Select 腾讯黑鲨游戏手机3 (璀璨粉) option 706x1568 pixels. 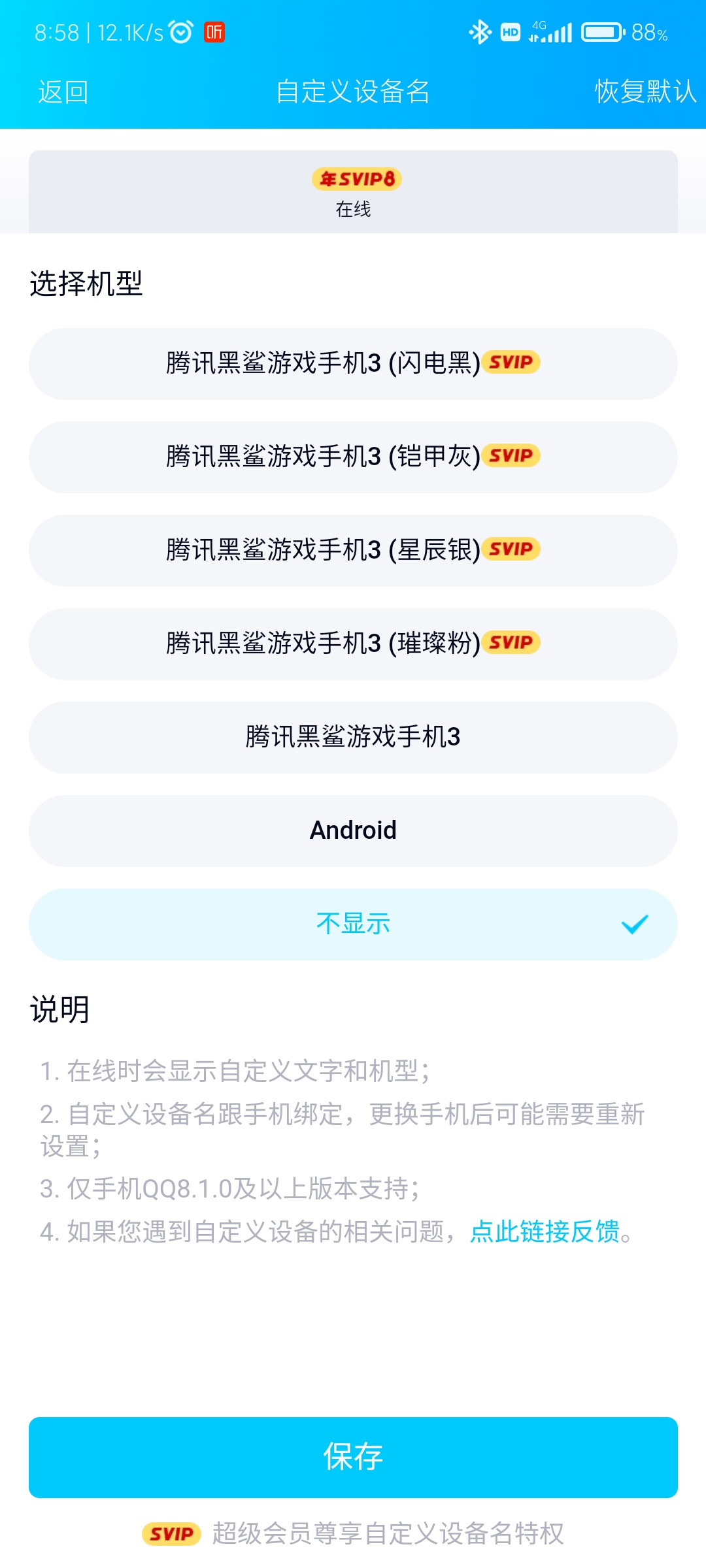pos(353,644)
